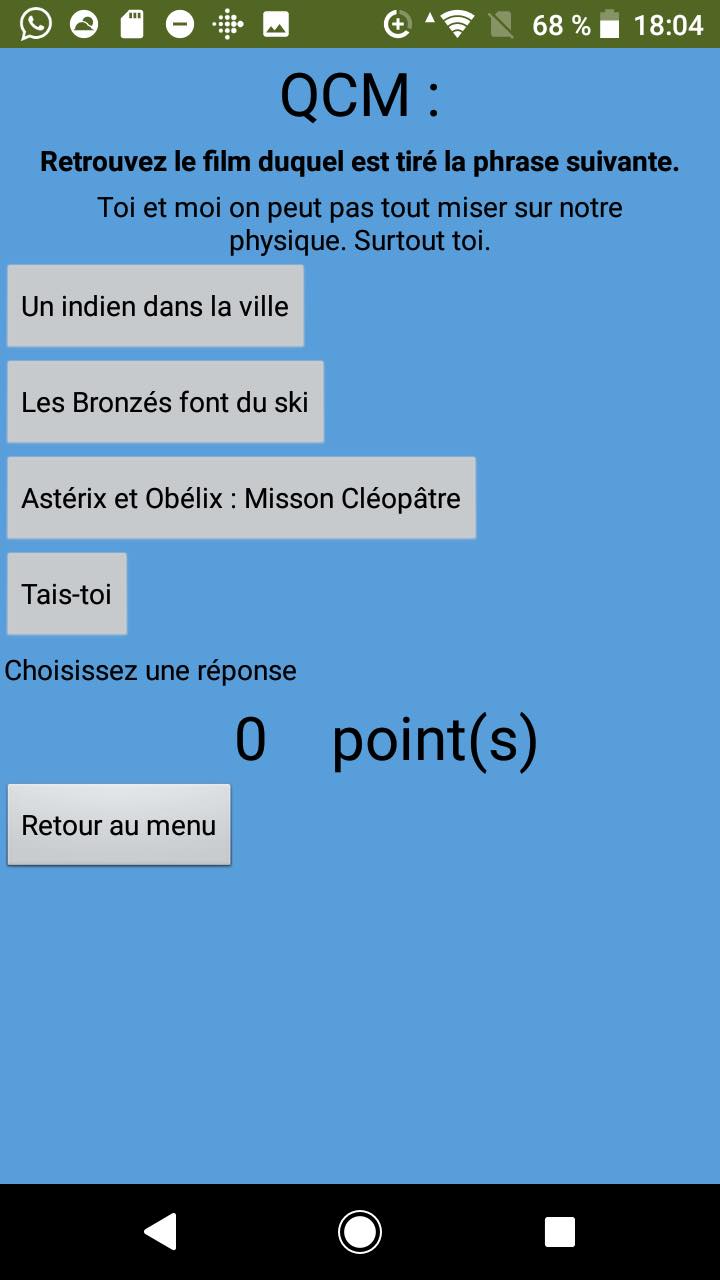720x1280 pixels.
Task: Go back with the system back arrow
Action: point(160,1232)
